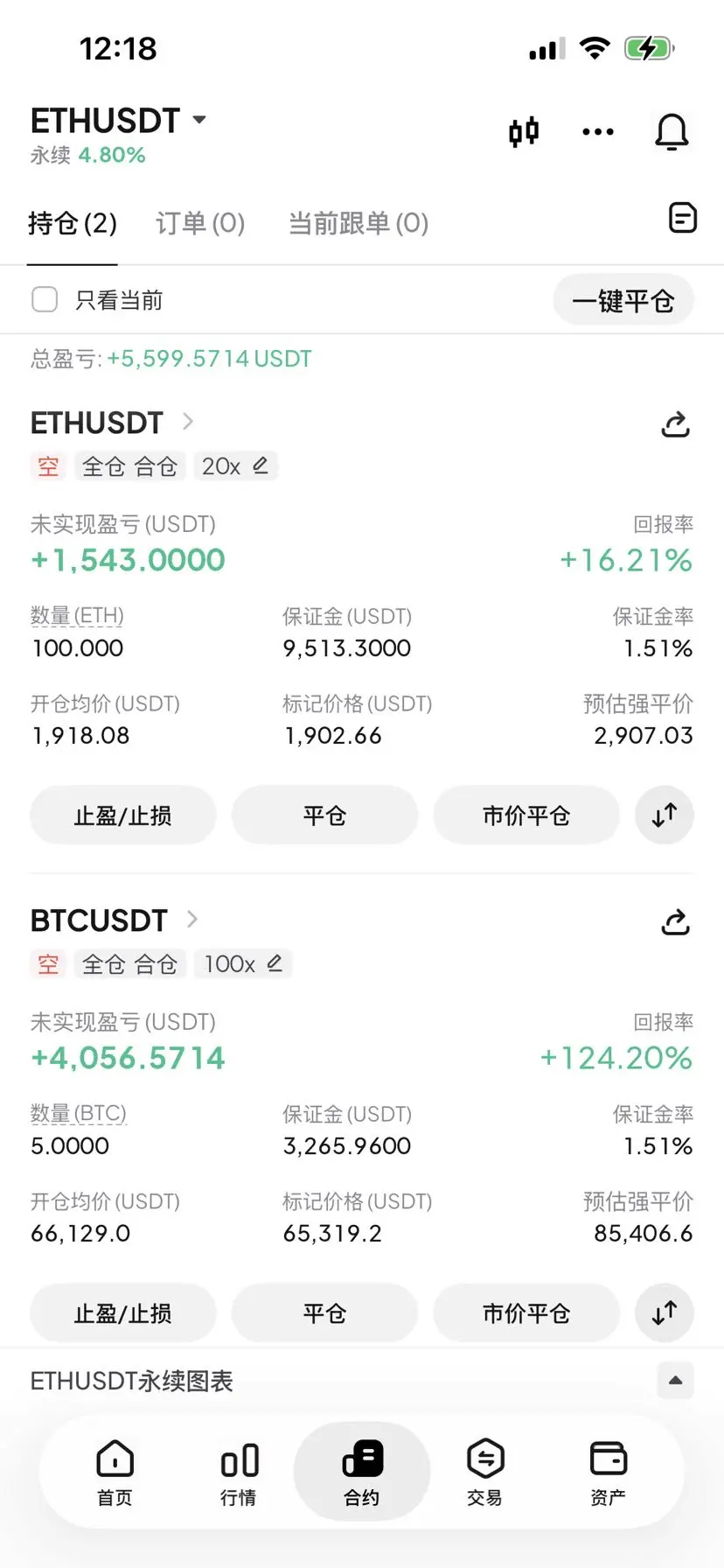
Task: Expand the ETHUSDT永续图表 panel
Action: tap(675, 1381)
